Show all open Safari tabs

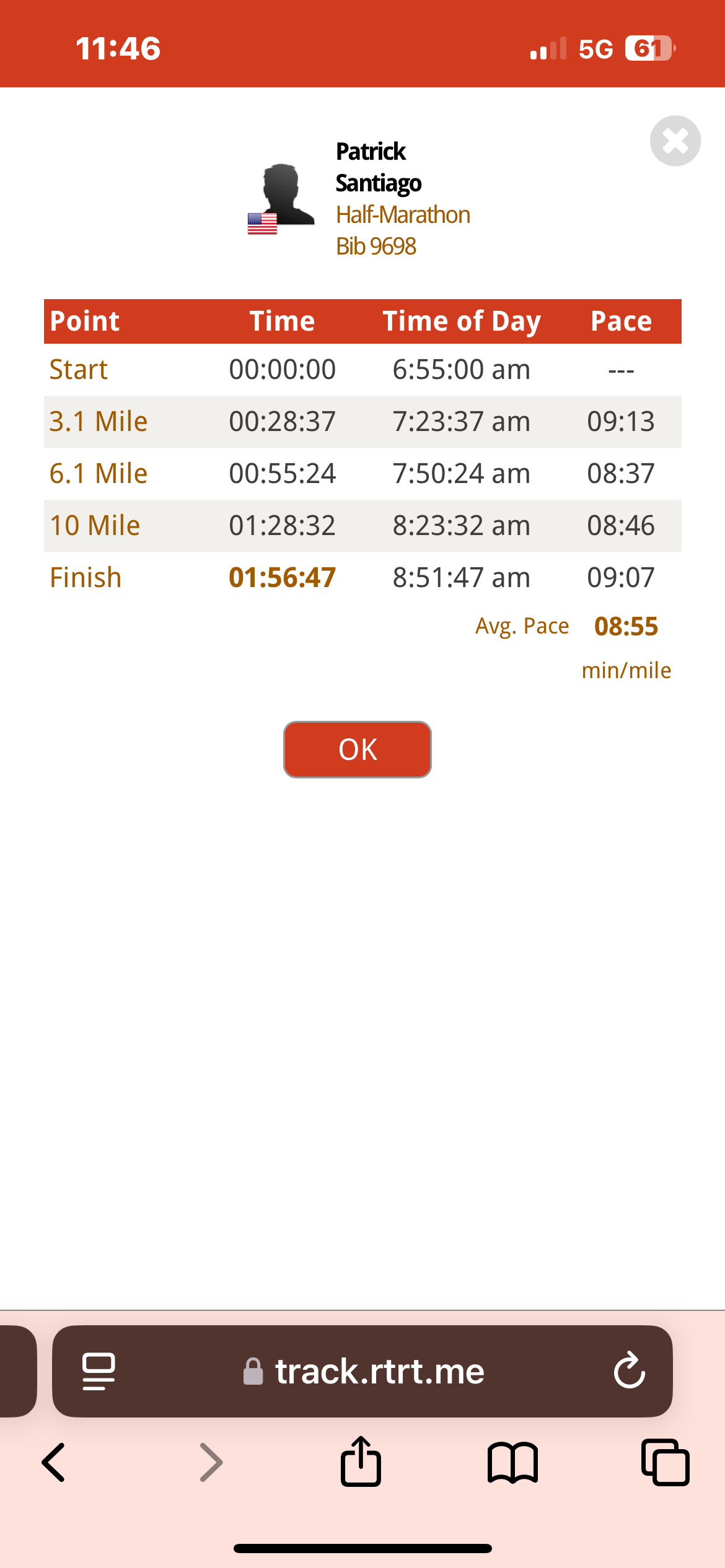(665, 1462)
